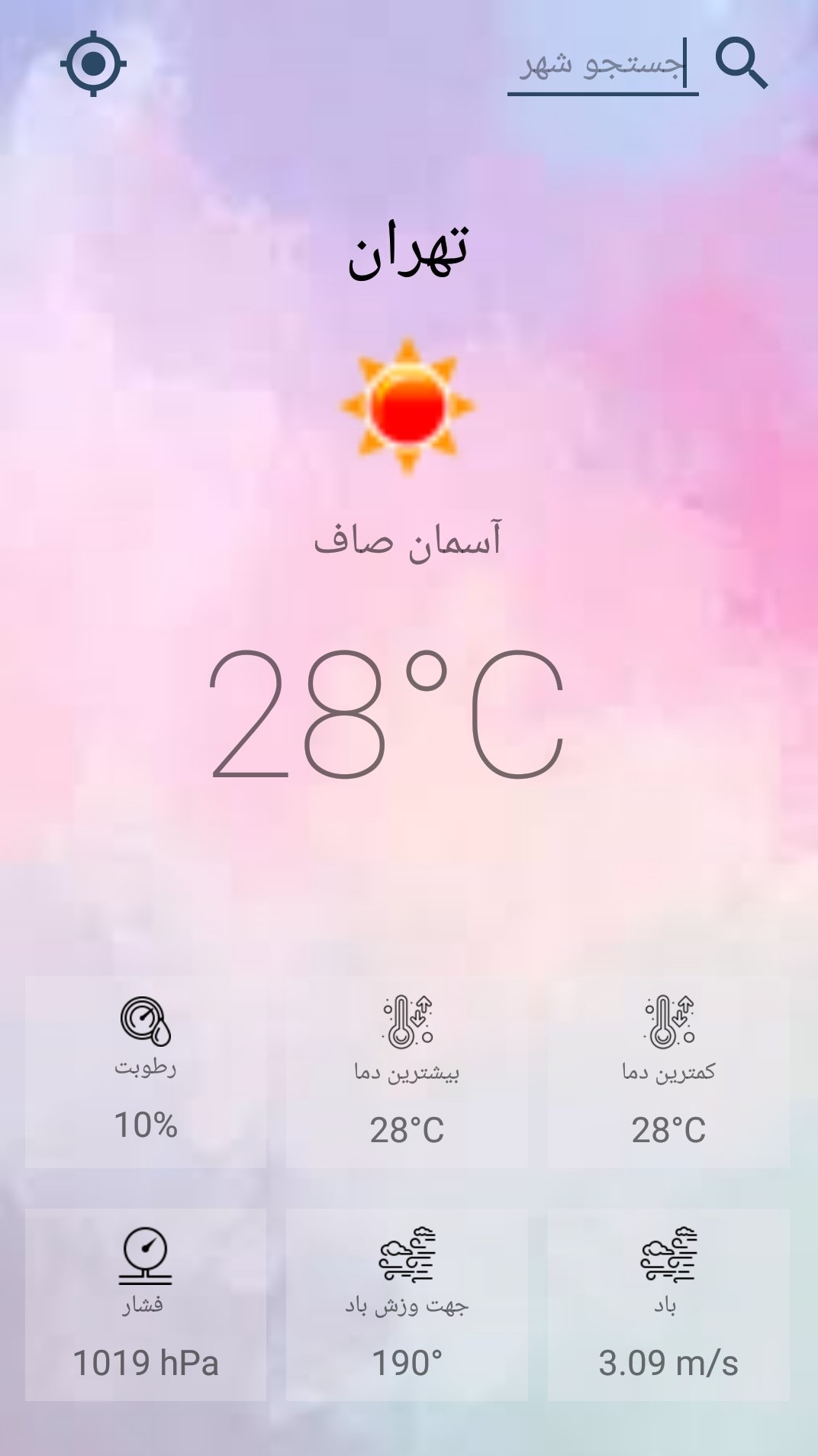The width and height of the screenshot is (818, 1456).
Task: Tap the magnifier search icon
Action: pyautogui.click(x=741, y=63)
